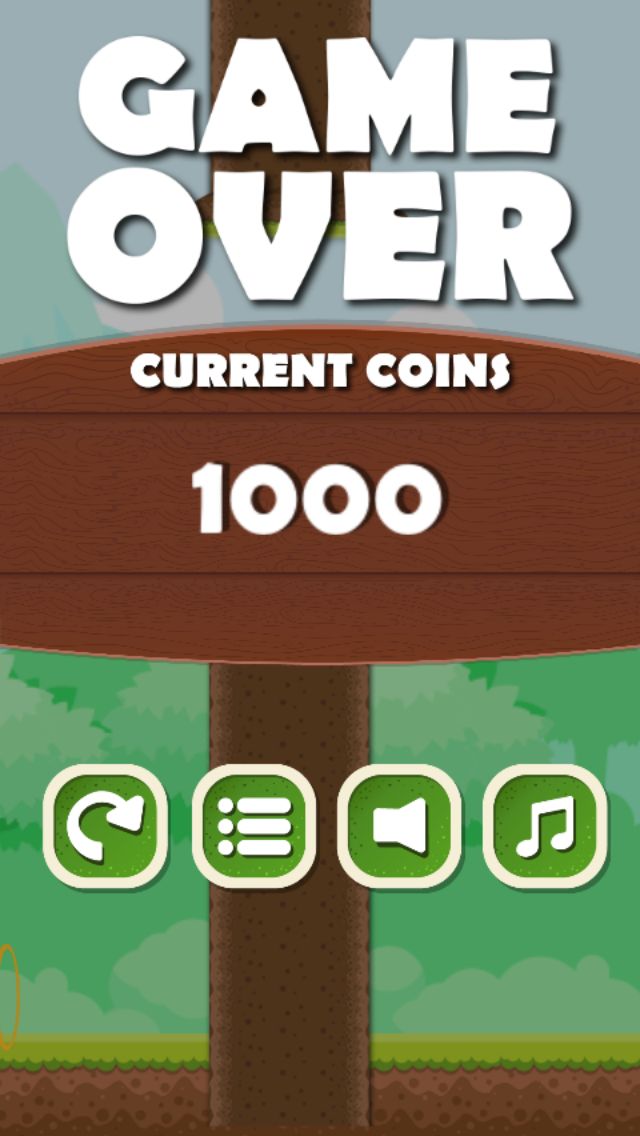Toggle background music with the note button
This screenshot has height=1136, width=640.
pyautogui.click(x=545, y=826)
